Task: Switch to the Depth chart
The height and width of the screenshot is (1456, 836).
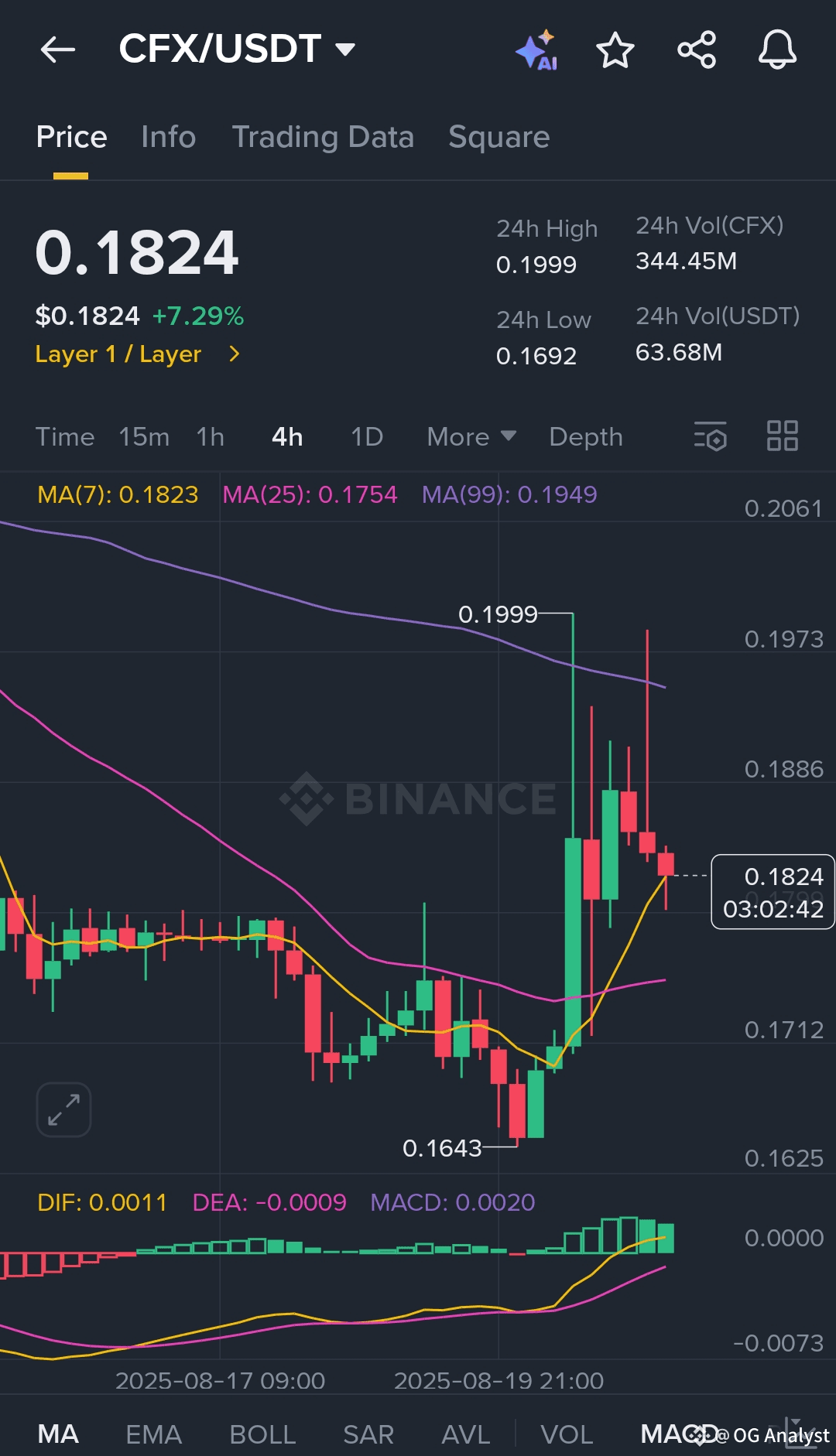Action: [x=585, y=437]
